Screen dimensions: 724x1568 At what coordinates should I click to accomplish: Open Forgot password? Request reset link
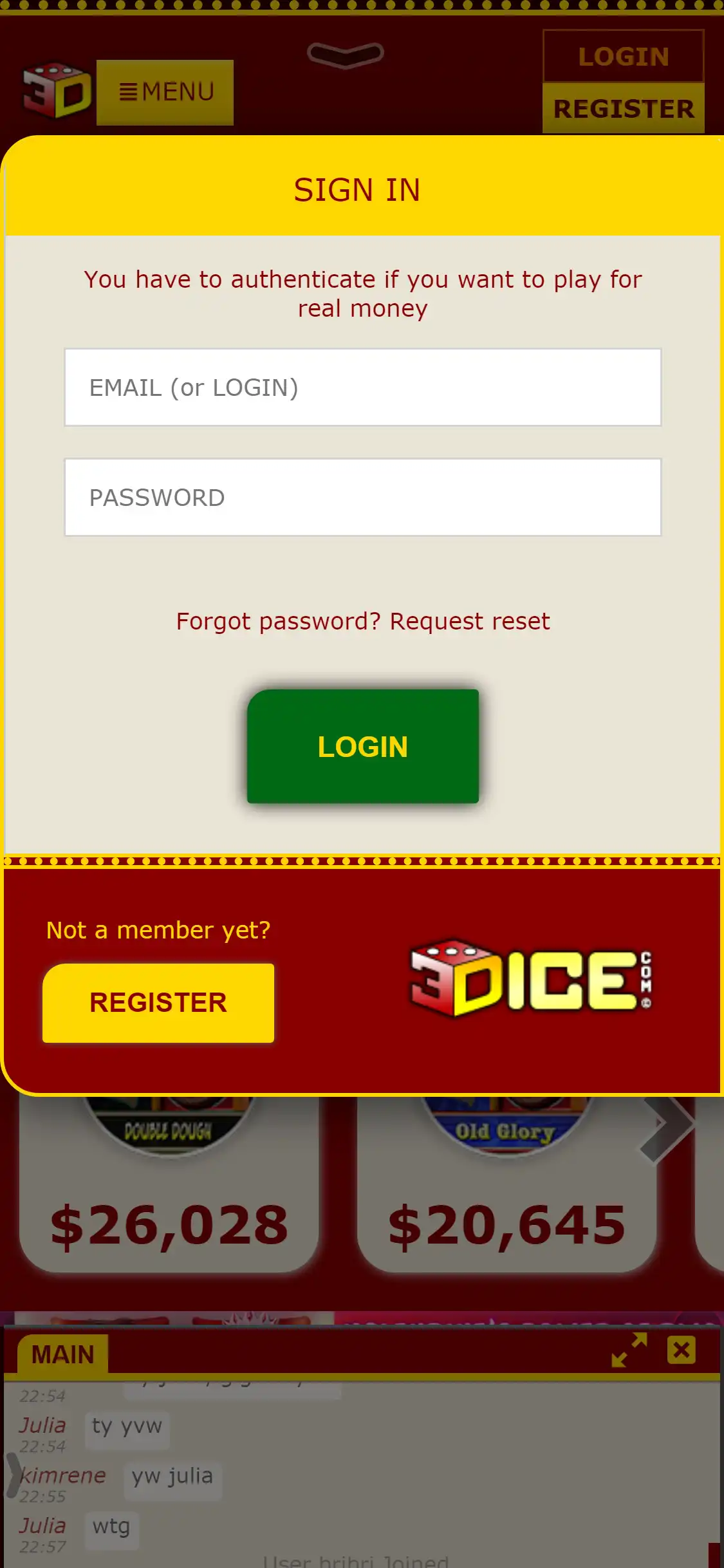(x=362, y=621)
